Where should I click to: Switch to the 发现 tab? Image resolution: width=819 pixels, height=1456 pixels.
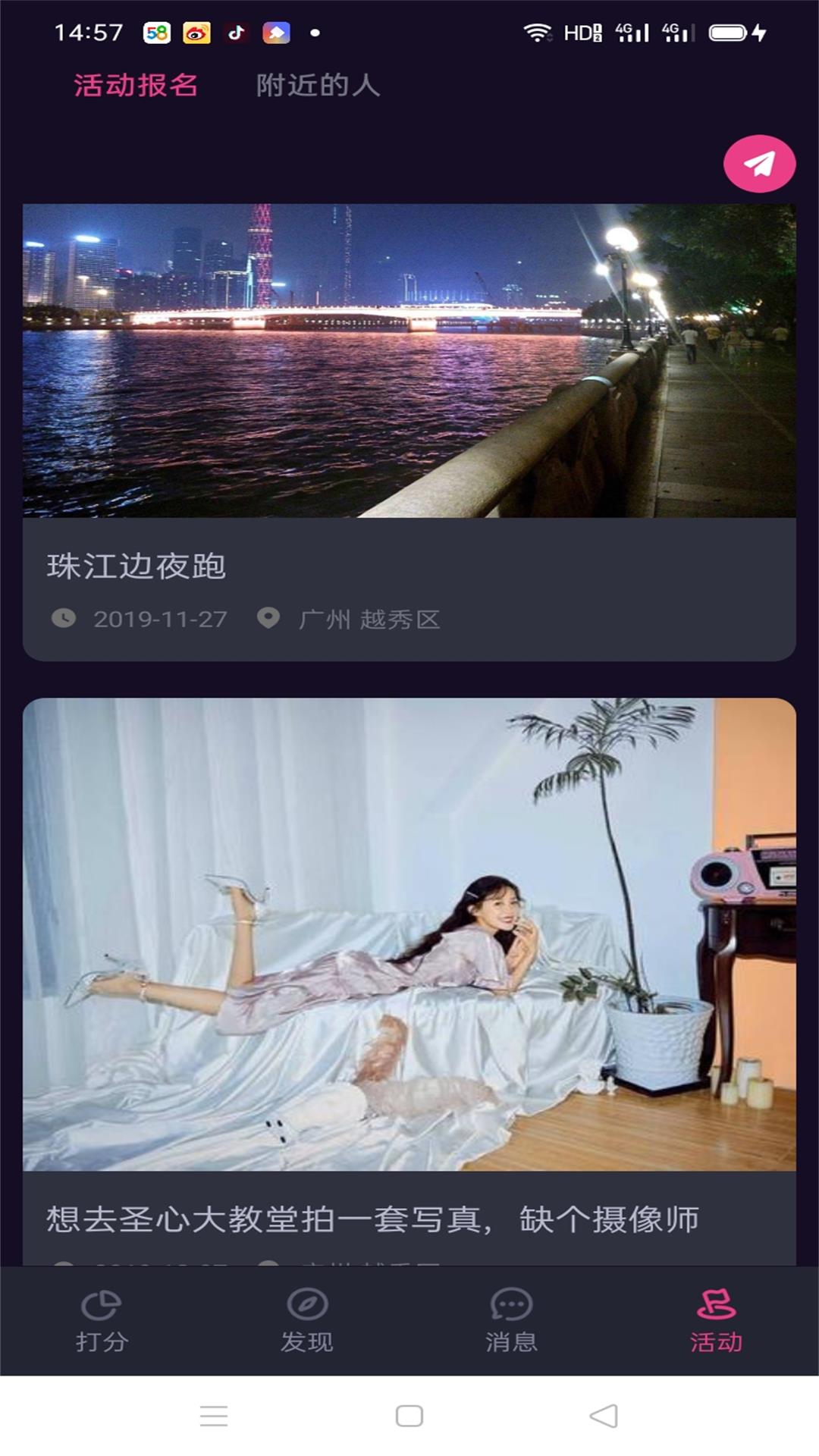[x=307, y=1321]
